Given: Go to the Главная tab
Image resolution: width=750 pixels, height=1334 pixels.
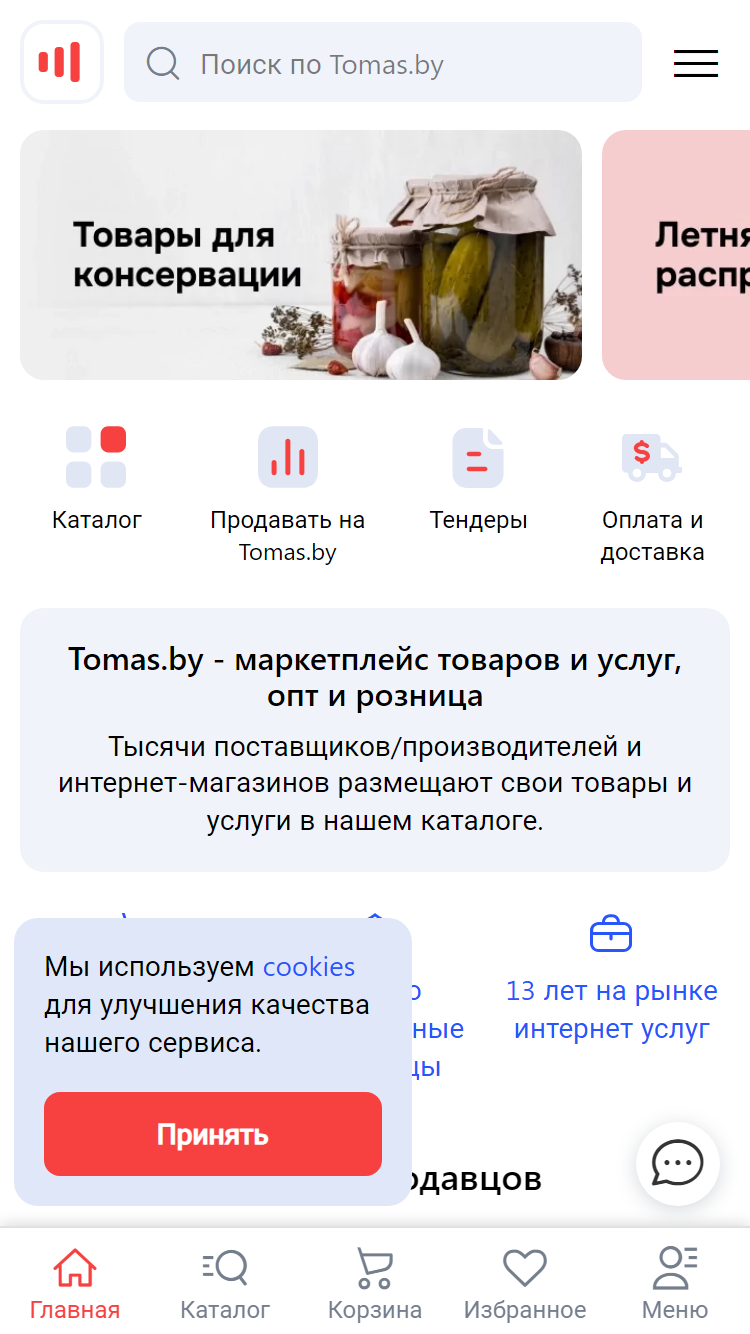Looking at the screenshot, I should (75, 1284).
